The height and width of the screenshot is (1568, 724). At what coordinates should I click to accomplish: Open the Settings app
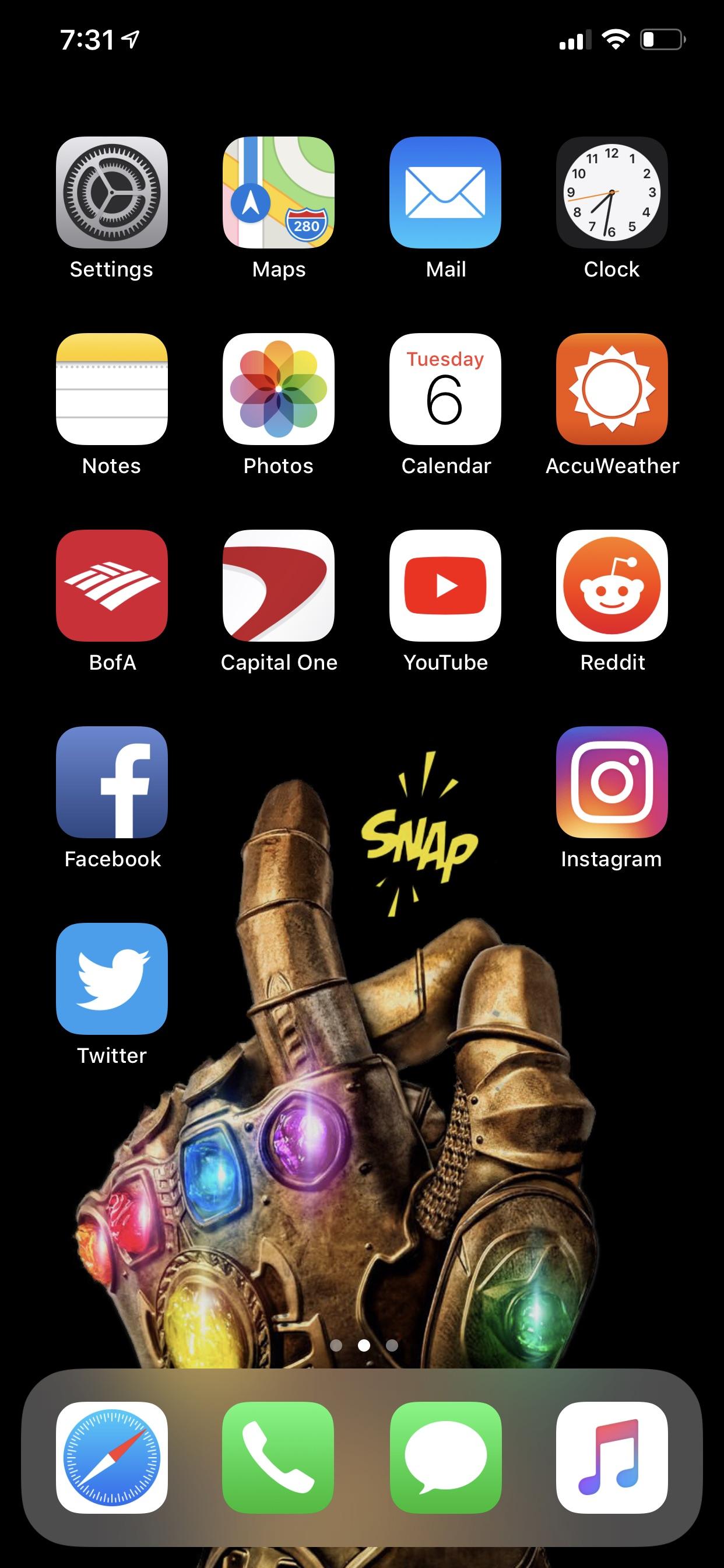point(112,192)
